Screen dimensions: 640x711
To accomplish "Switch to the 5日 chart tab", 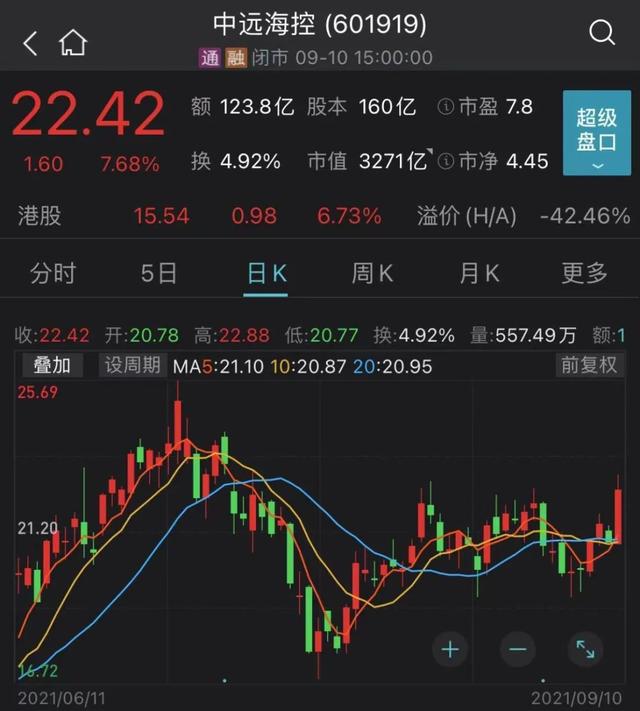I will [159, 273].
